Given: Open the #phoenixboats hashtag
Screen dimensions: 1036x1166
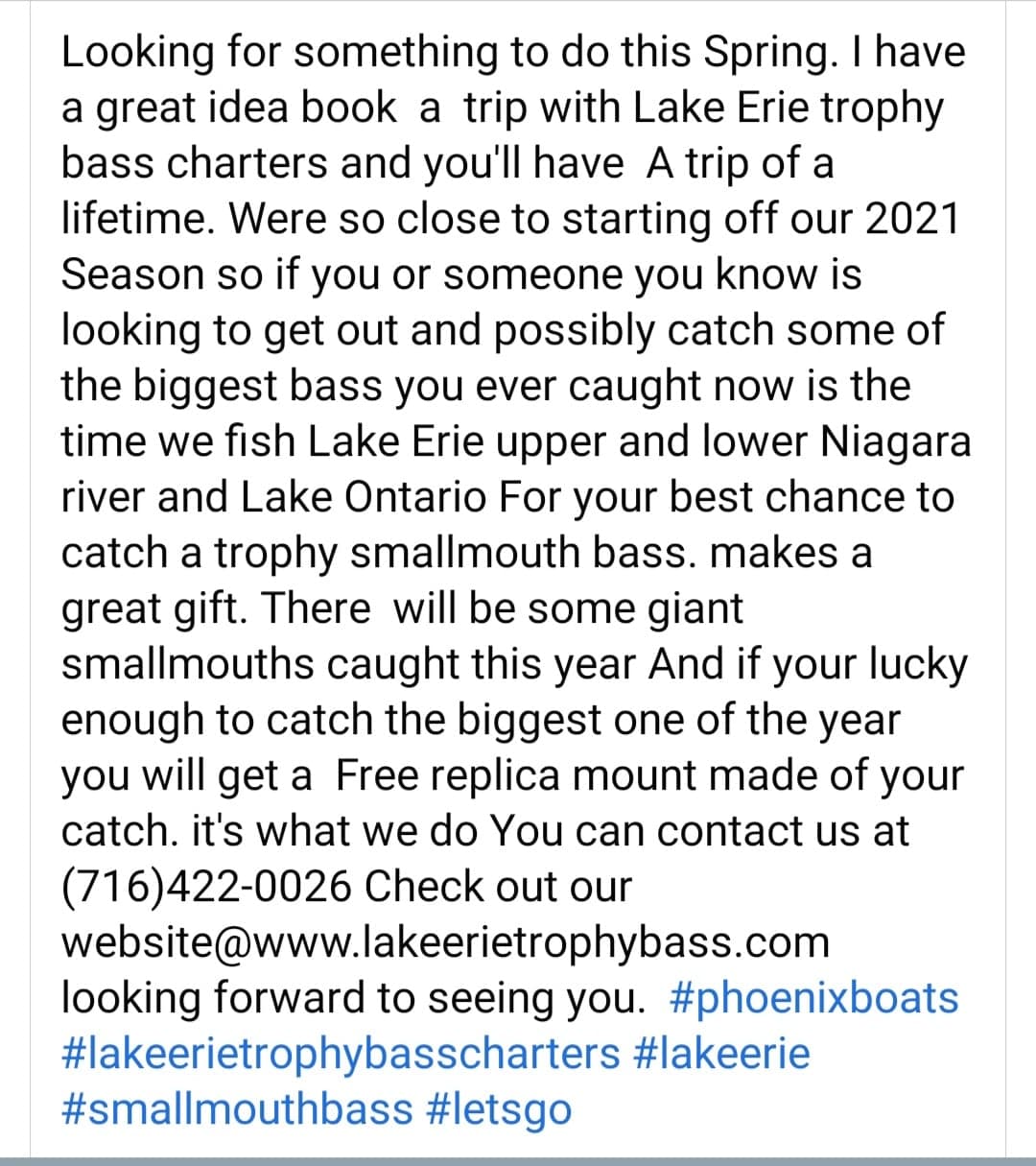Looking at the screenshot, I should coord(812,998).
